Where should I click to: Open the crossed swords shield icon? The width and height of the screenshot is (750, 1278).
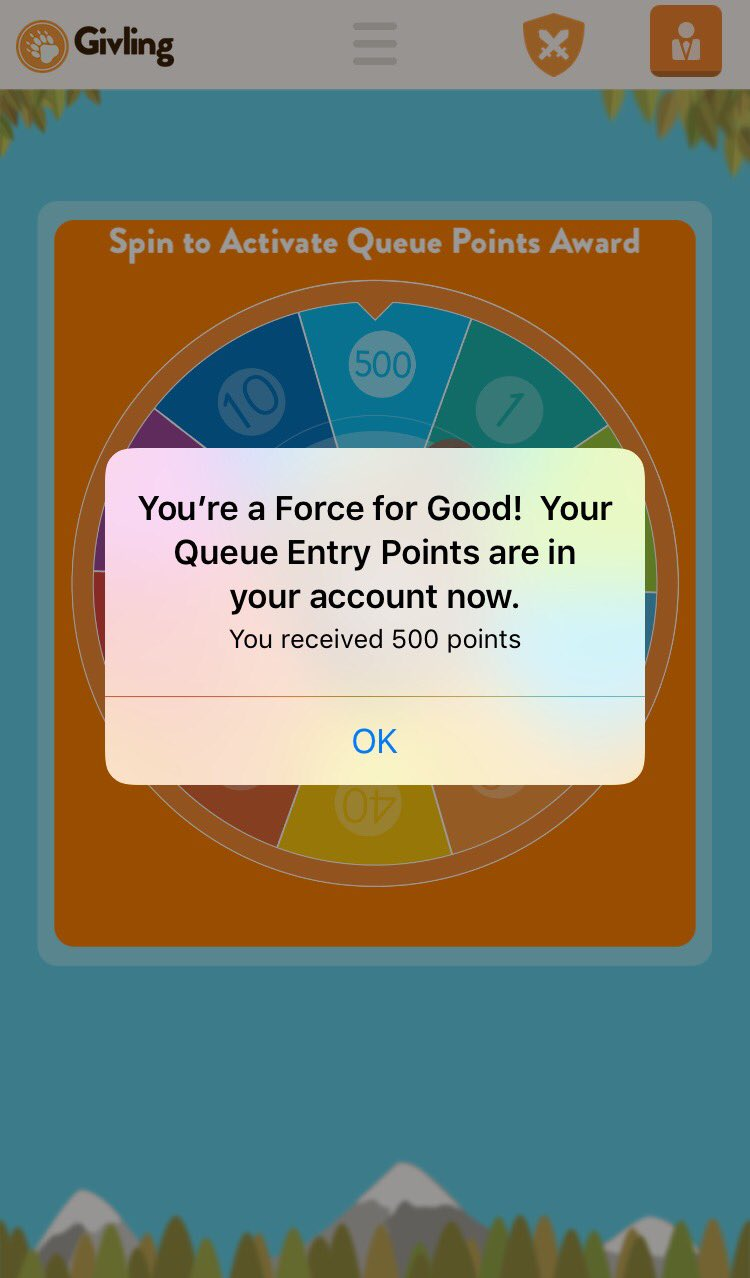coord(553,44)
